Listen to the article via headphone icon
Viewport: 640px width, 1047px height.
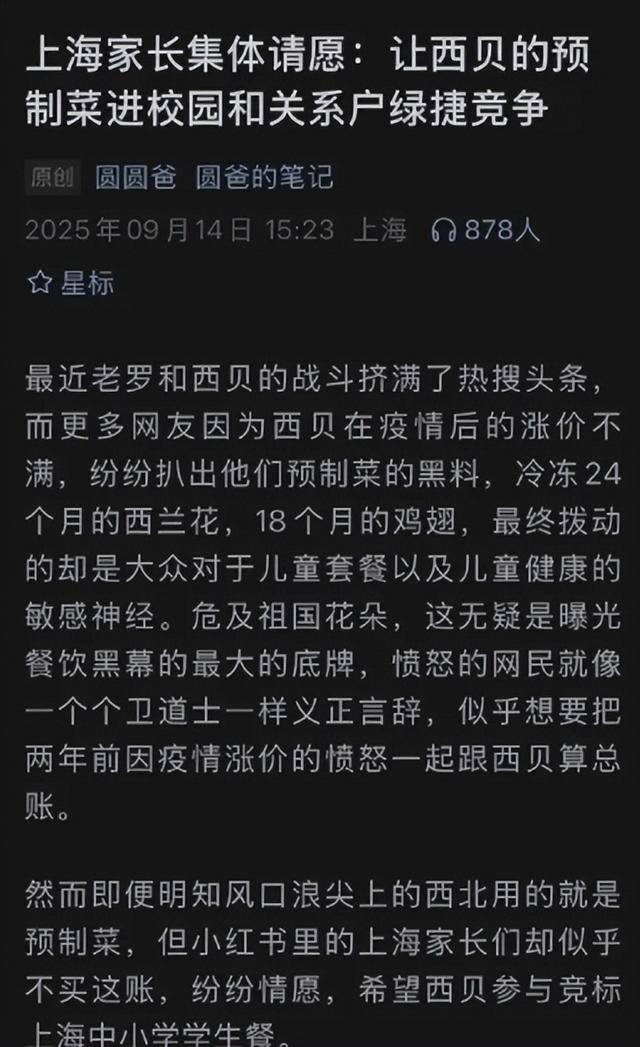click(443, 230)
